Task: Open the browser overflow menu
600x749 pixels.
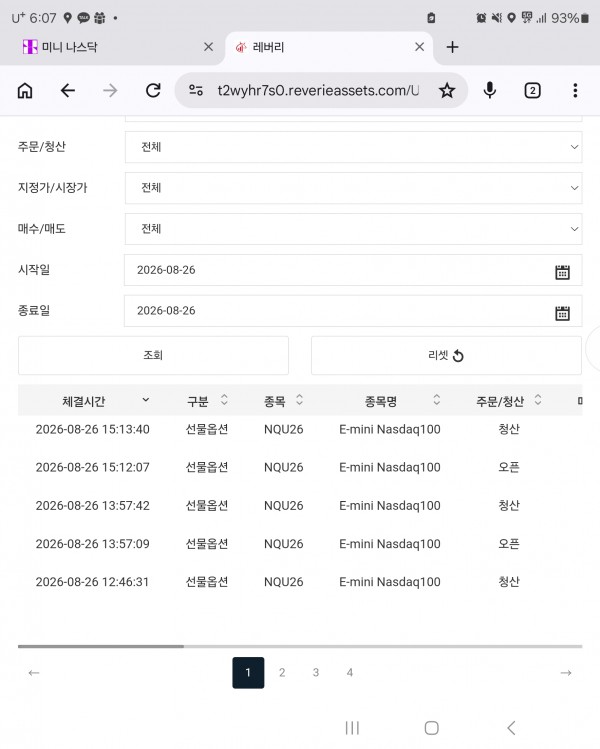Action: point(575,90)
